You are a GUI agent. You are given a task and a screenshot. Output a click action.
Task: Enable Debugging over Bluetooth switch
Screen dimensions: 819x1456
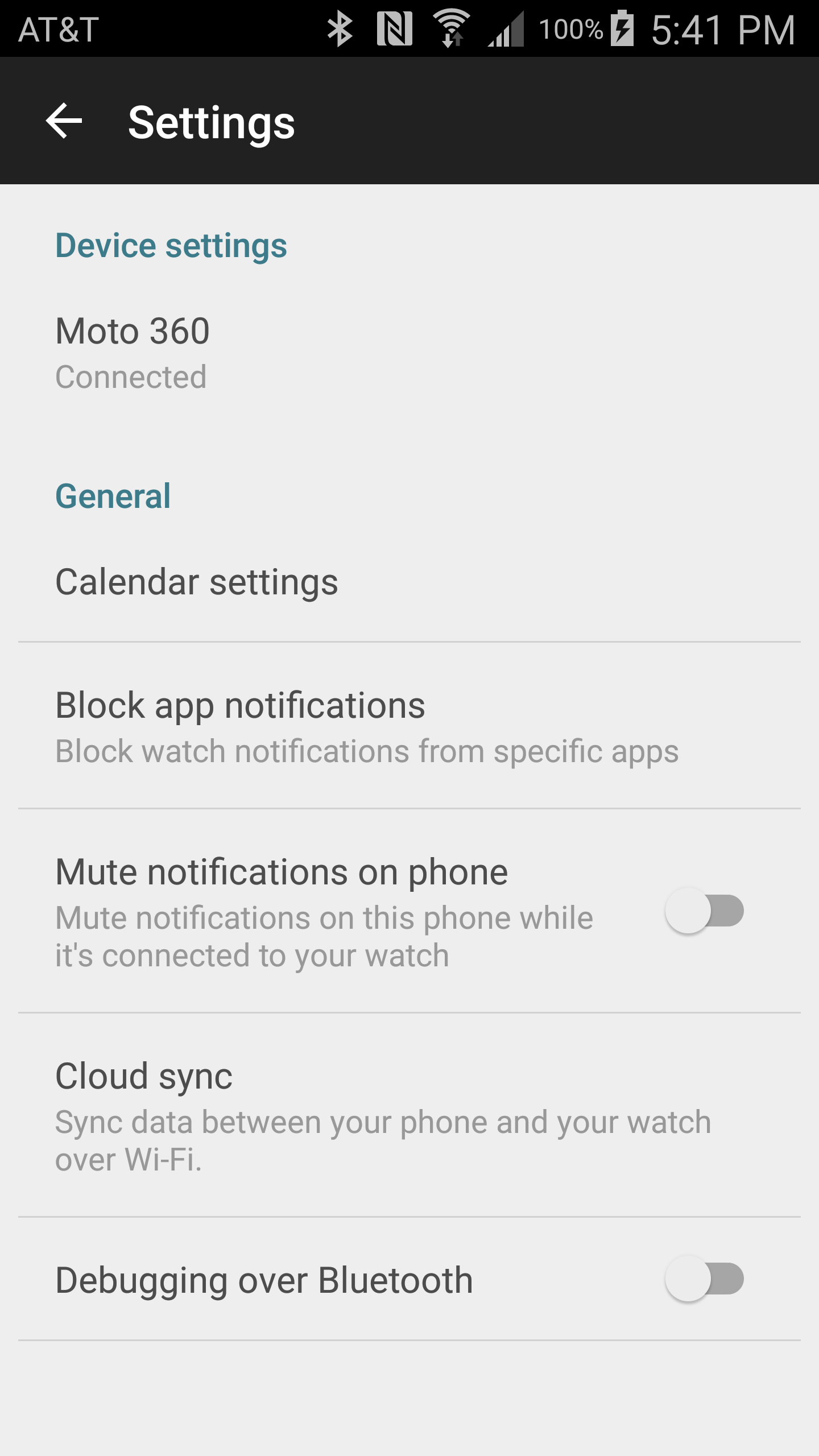704,1279
